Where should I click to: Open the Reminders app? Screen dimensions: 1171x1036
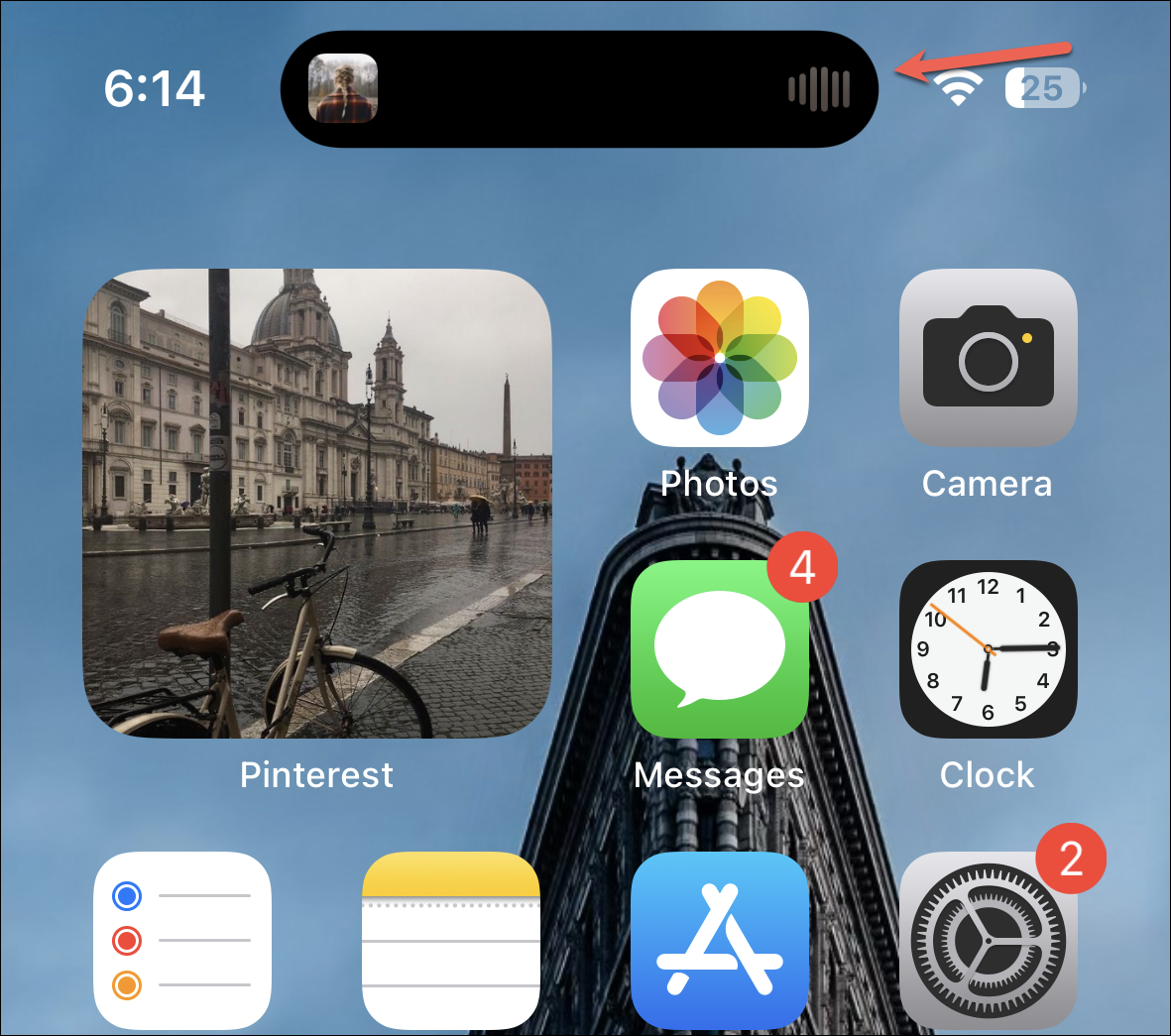[182, 940]
